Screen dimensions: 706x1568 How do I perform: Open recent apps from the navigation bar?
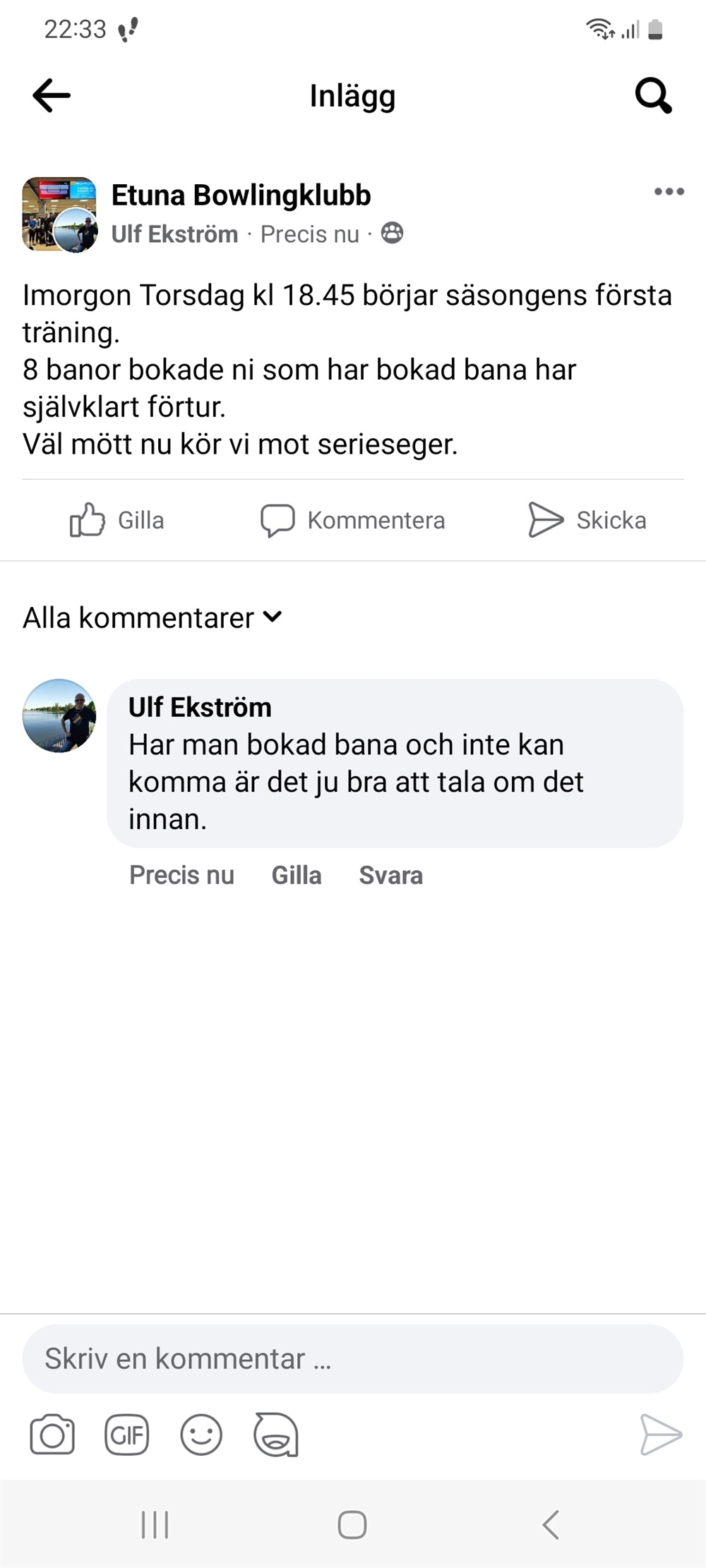(155, 1524)
